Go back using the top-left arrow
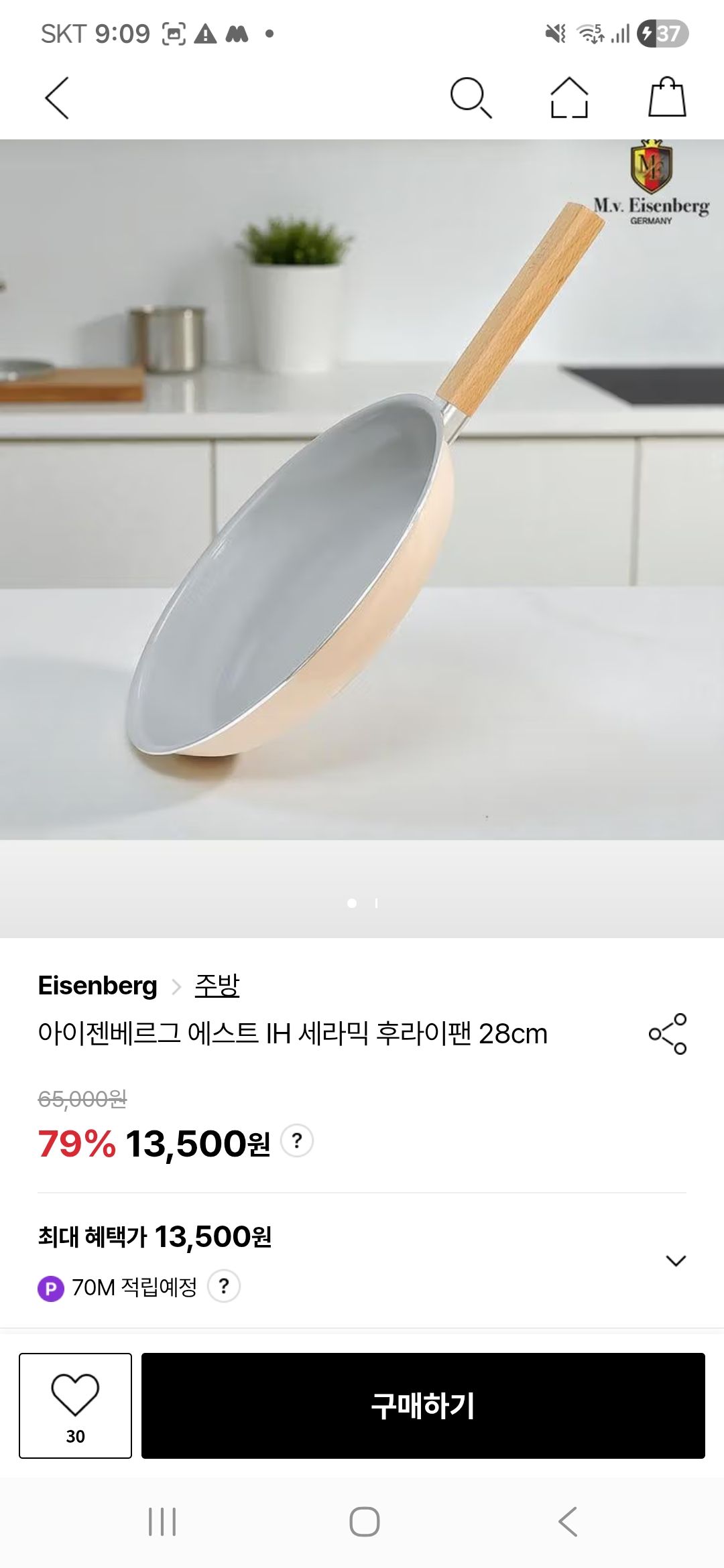Screen dimensions: 724x1568 [x=57, y=98]
